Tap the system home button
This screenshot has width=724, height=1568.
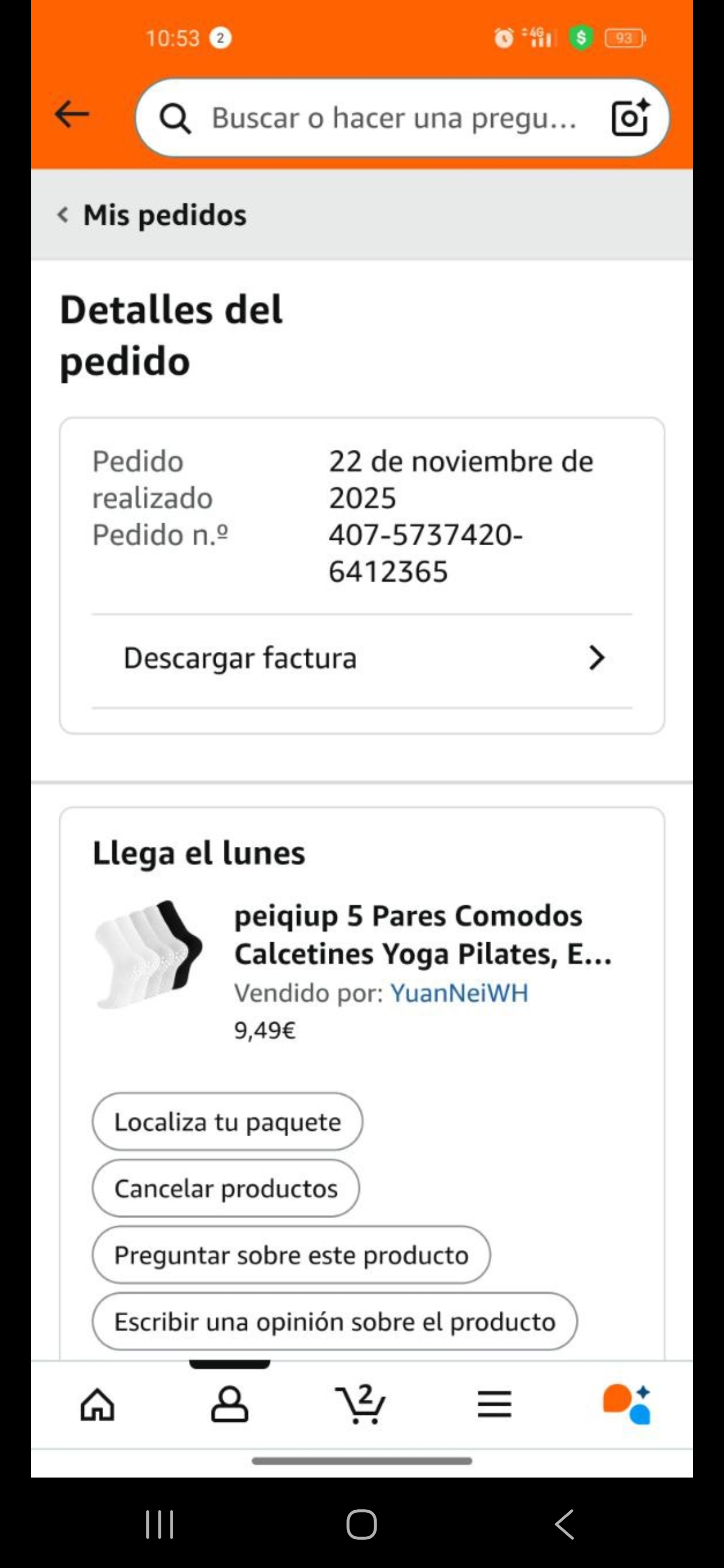361,1525
